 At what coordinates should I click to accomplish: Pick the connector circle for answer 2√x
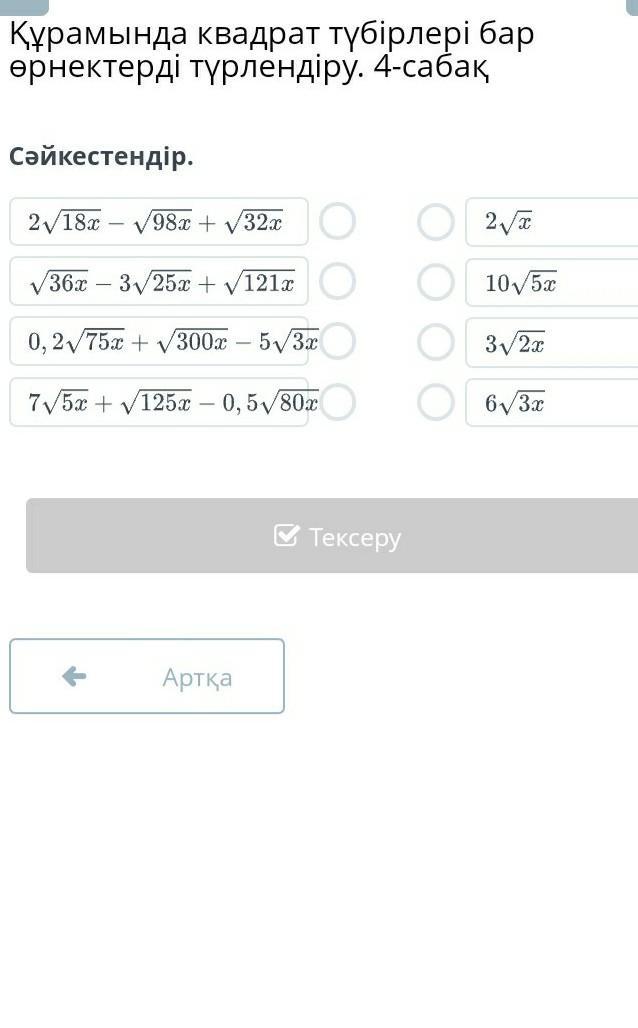435,222
